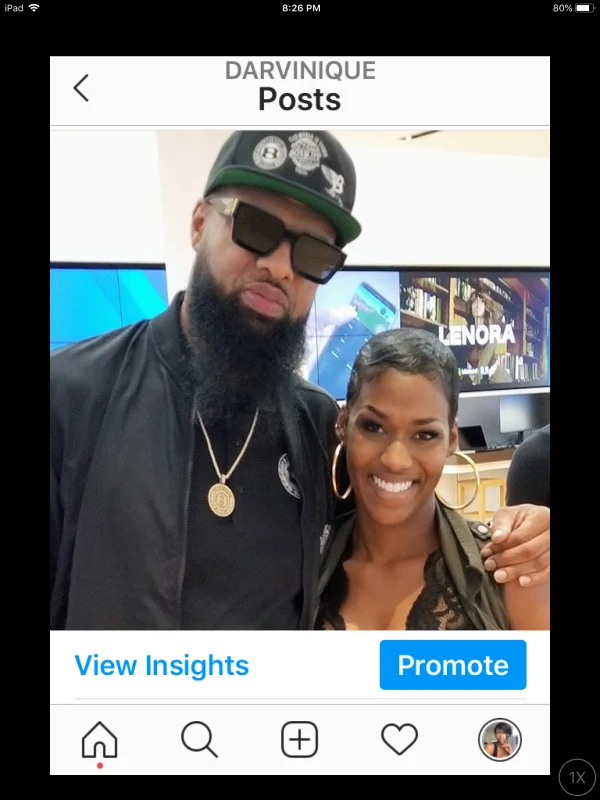600x800 pixels.
Task: Open the Search tab
Action: [x=199, y=741]
